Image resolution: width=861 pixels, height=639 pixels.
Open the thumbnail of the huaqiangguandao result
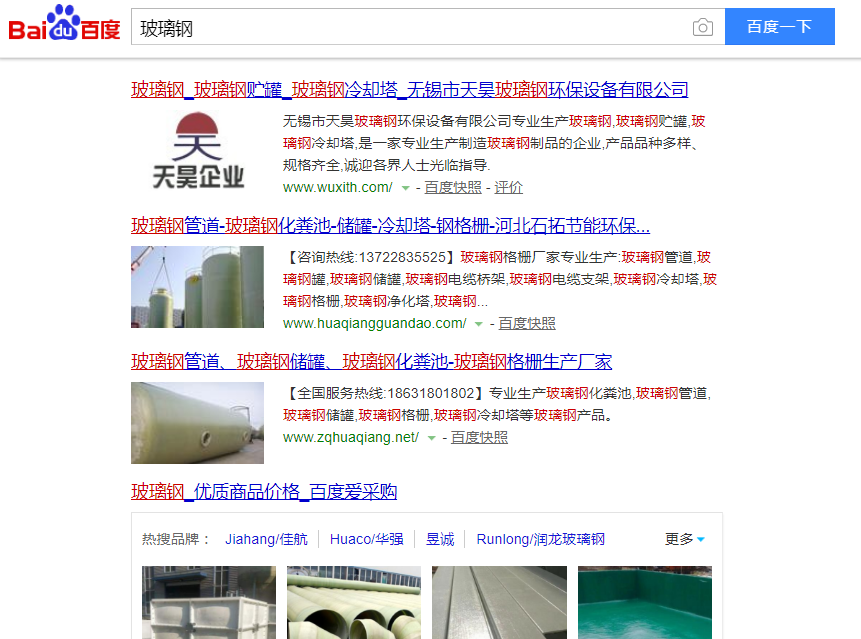pos(197,287)
